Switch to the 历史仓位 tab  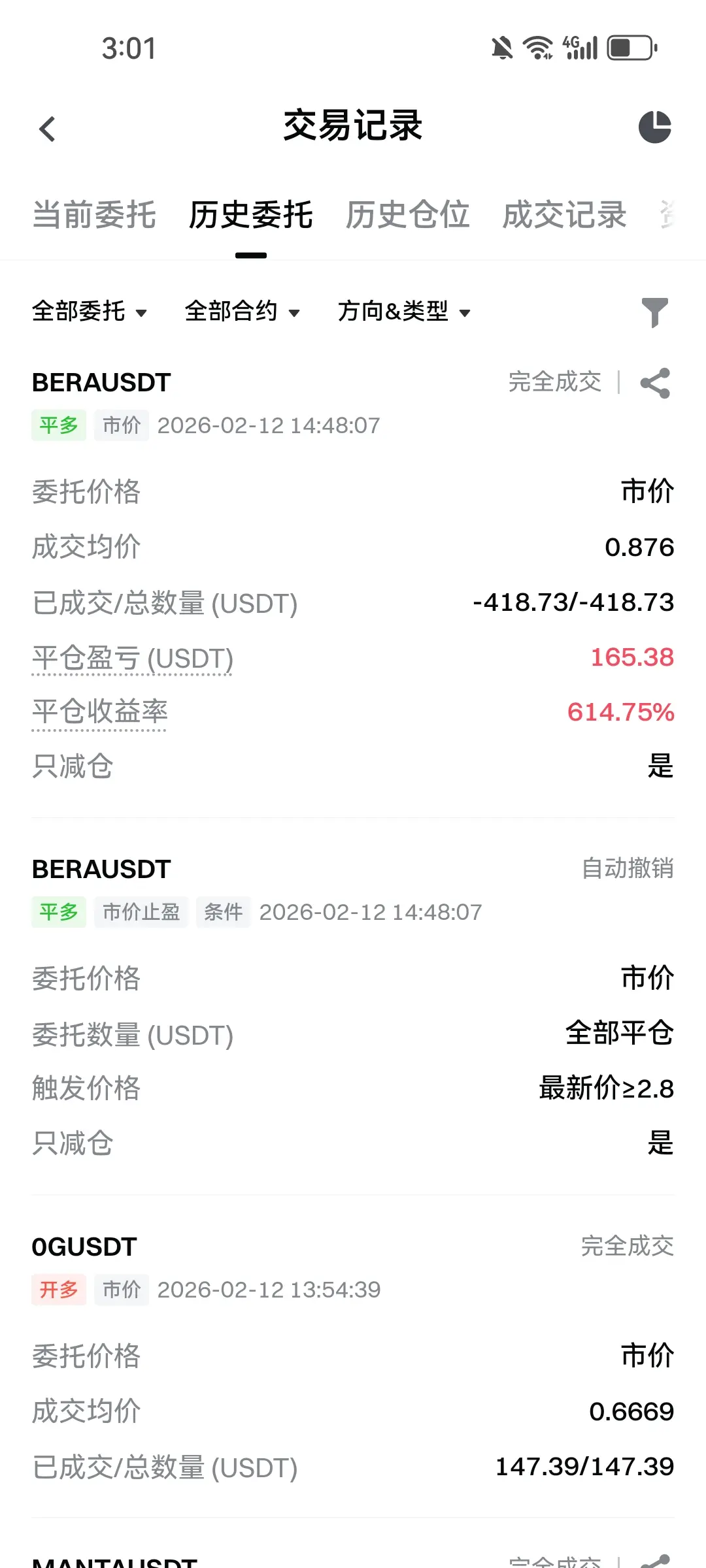(407, 215)
